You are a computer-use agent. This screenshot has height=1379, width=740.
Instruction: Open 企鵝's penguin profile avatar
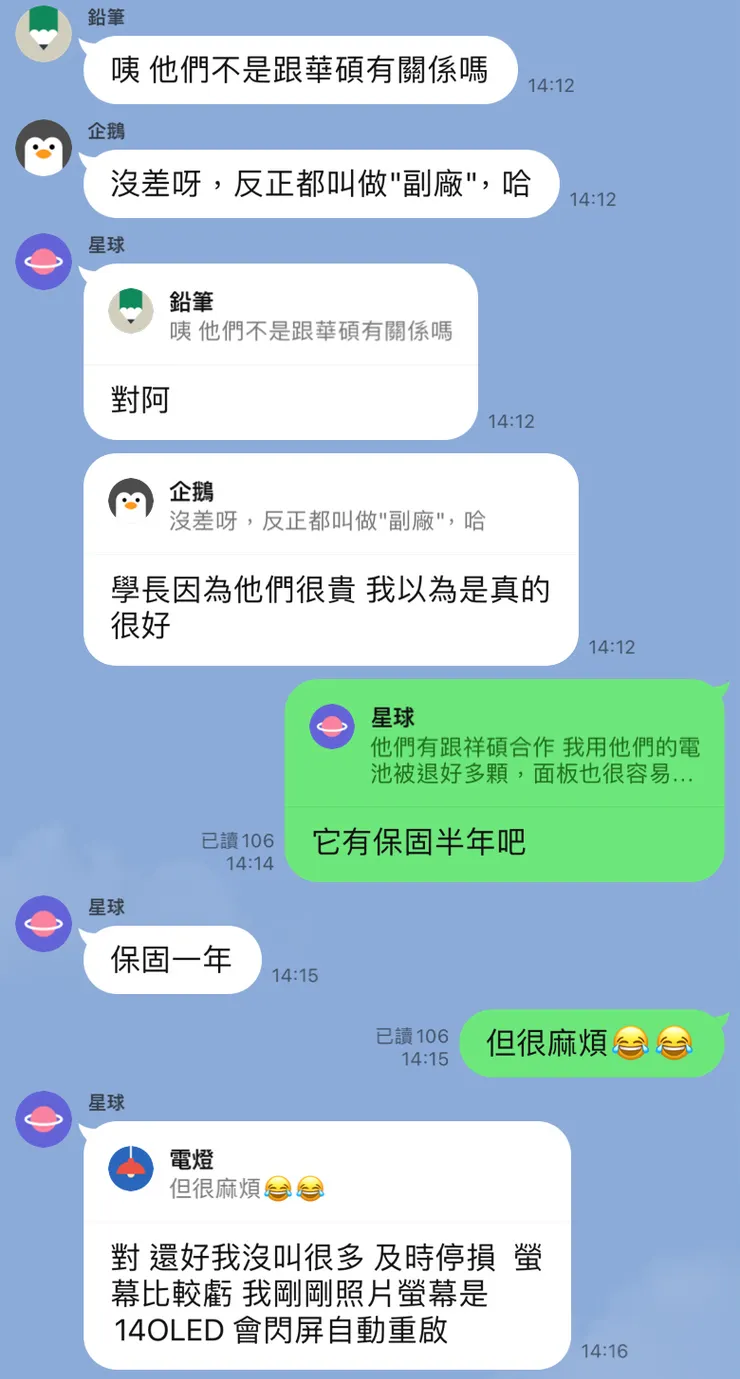(x=42, y=150)
